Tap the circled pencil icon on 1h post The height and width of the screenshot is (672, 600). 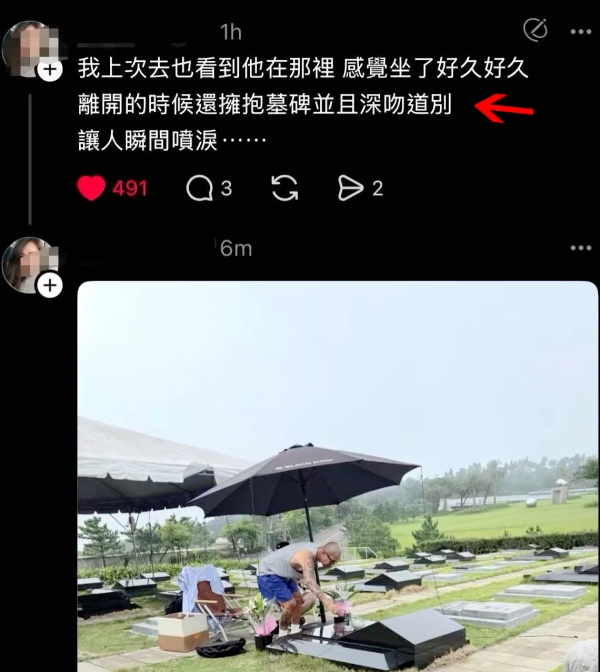pos(536,30)
